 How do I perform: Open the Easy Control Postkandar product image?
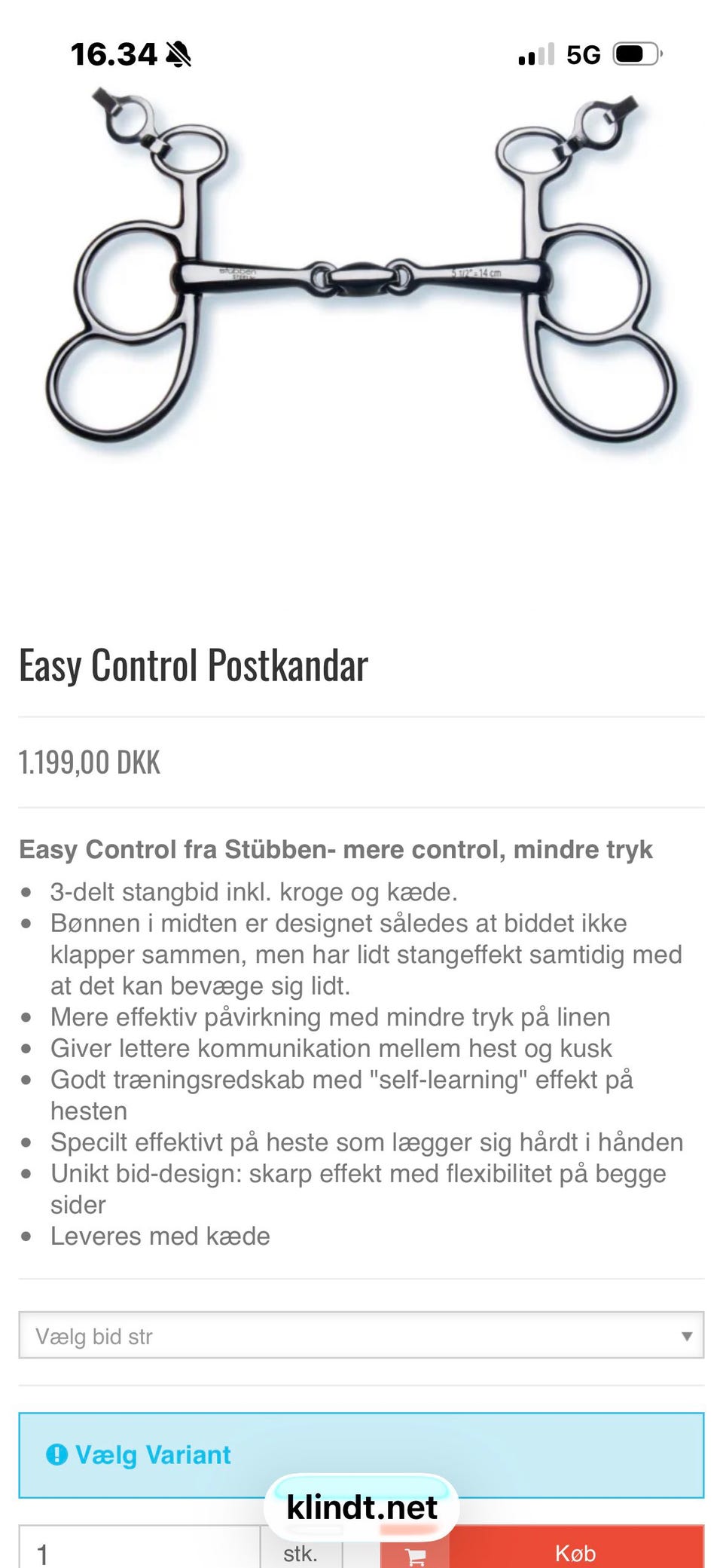click(361, 268)
